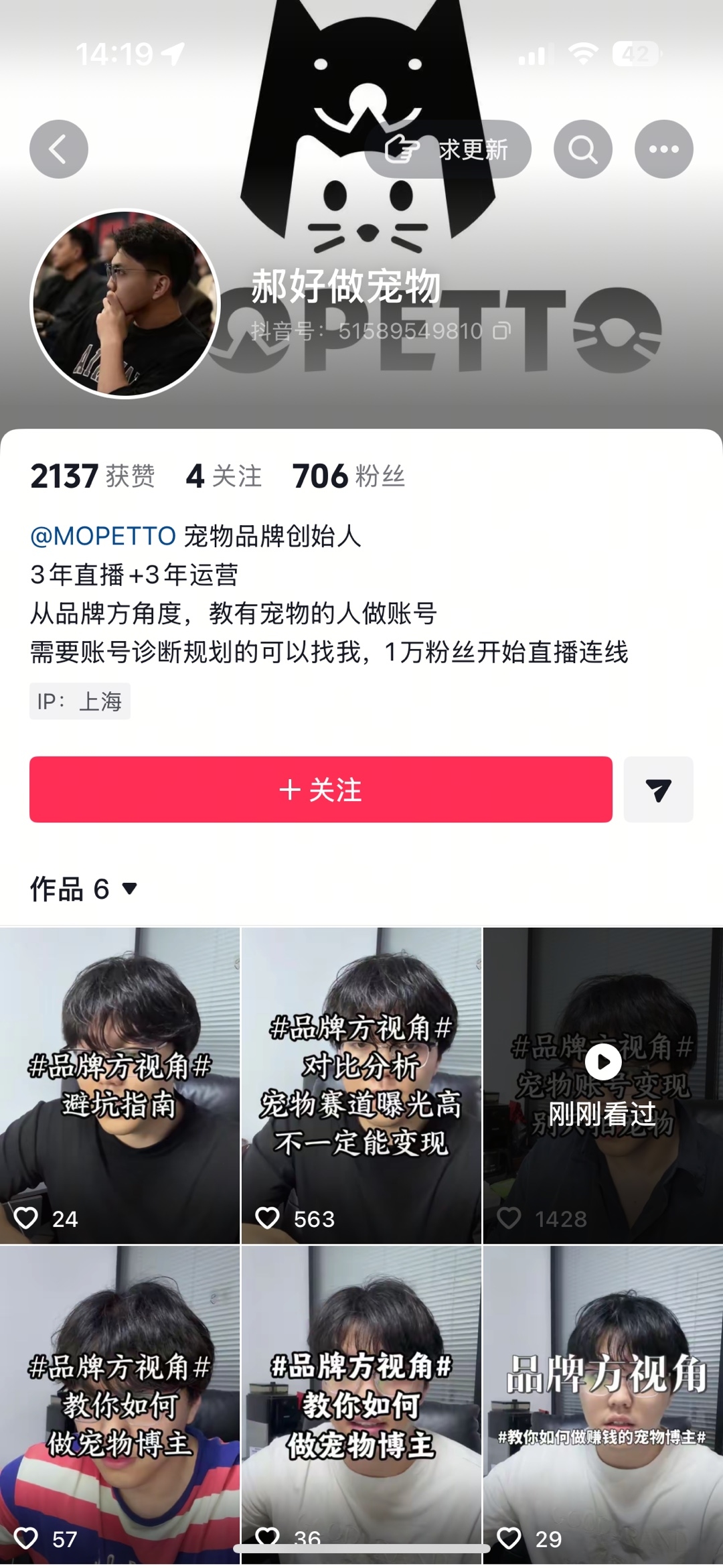Open the 706 粉丝 followers list
Image resolution: width=723 pixels, height=1568 pixels.
pos(349,476)
